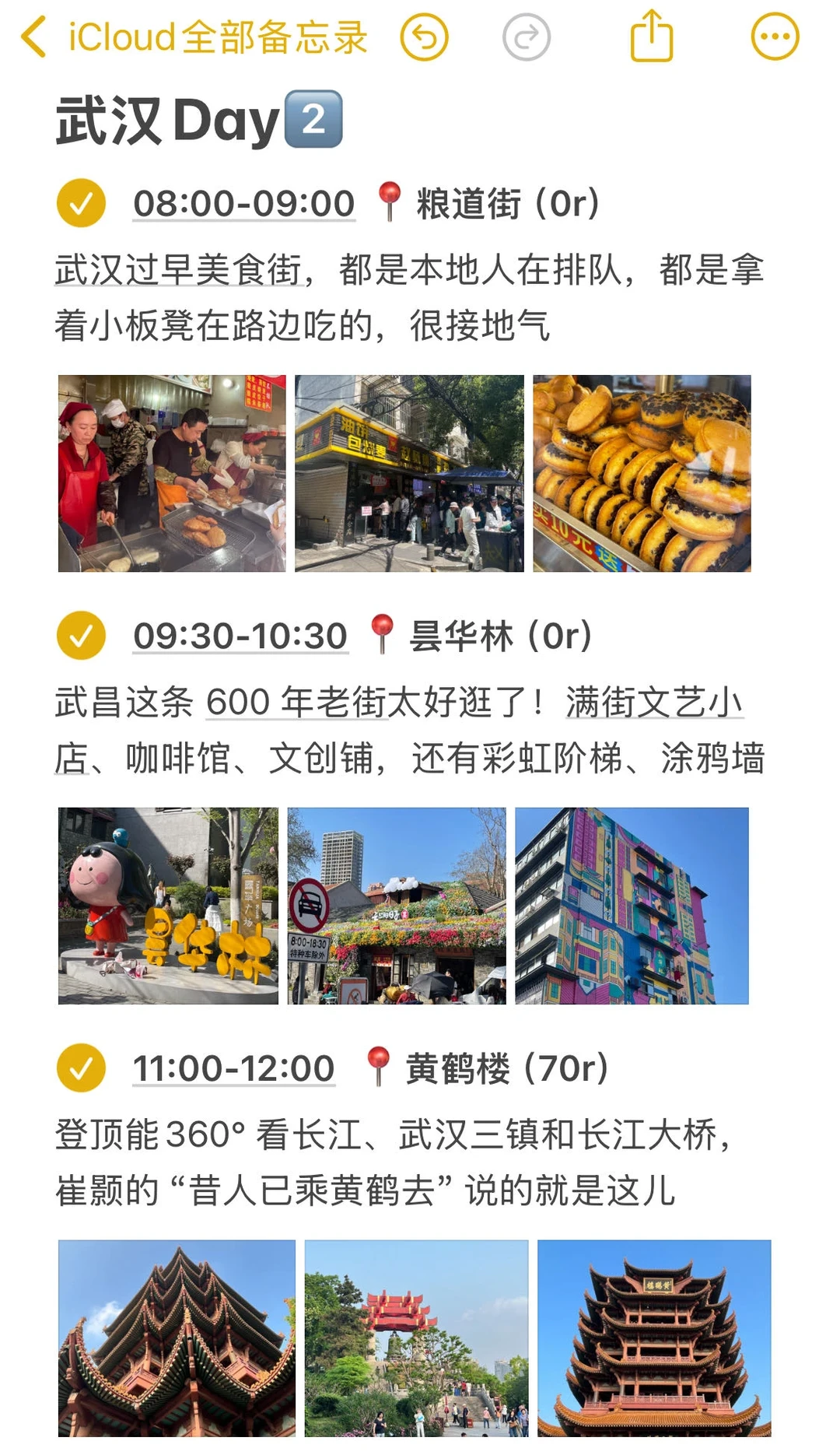The image size is (840, 1455).
Task: Open the more options menu
Action: point(775,37)
